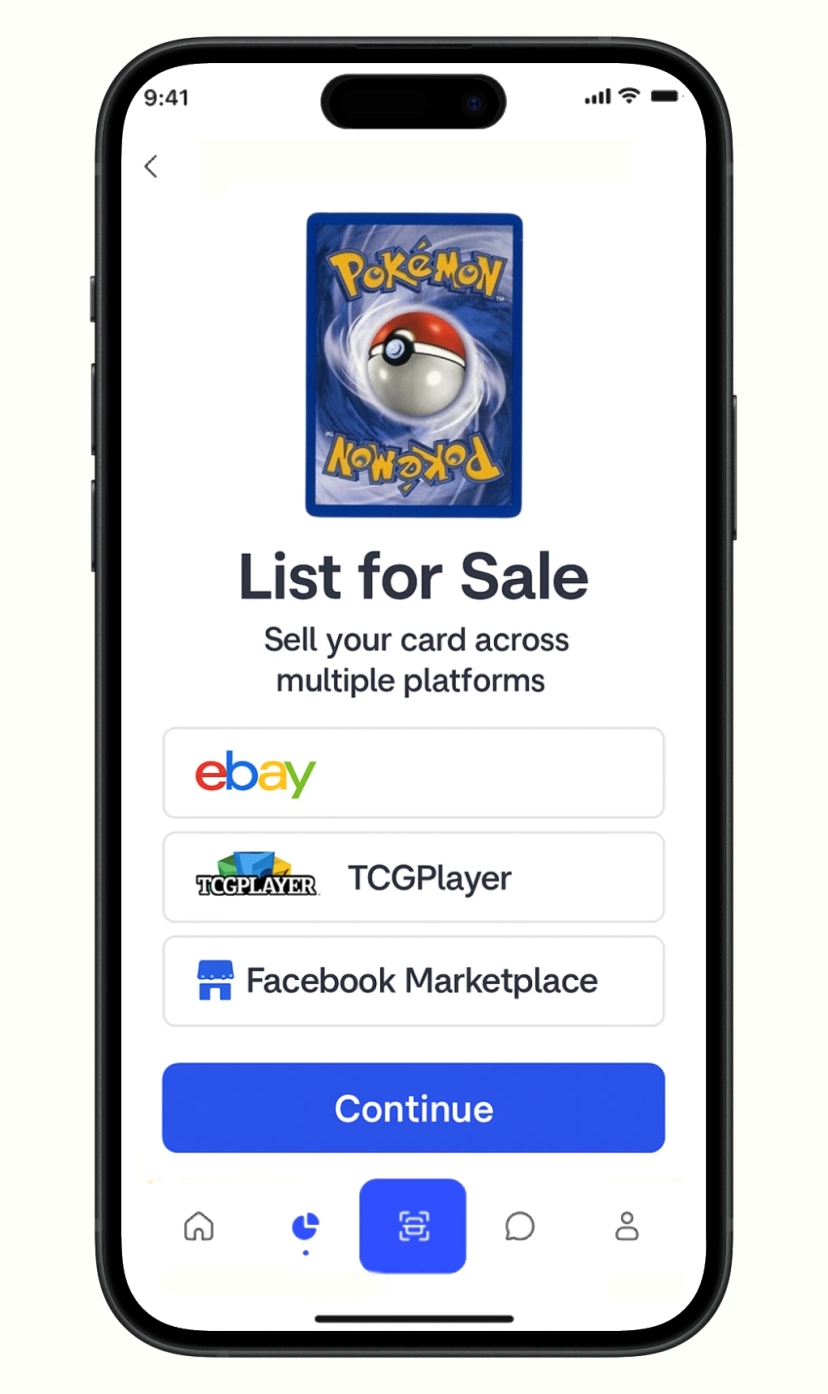
Task: Go back with the arrow
Action: point(151,166)
